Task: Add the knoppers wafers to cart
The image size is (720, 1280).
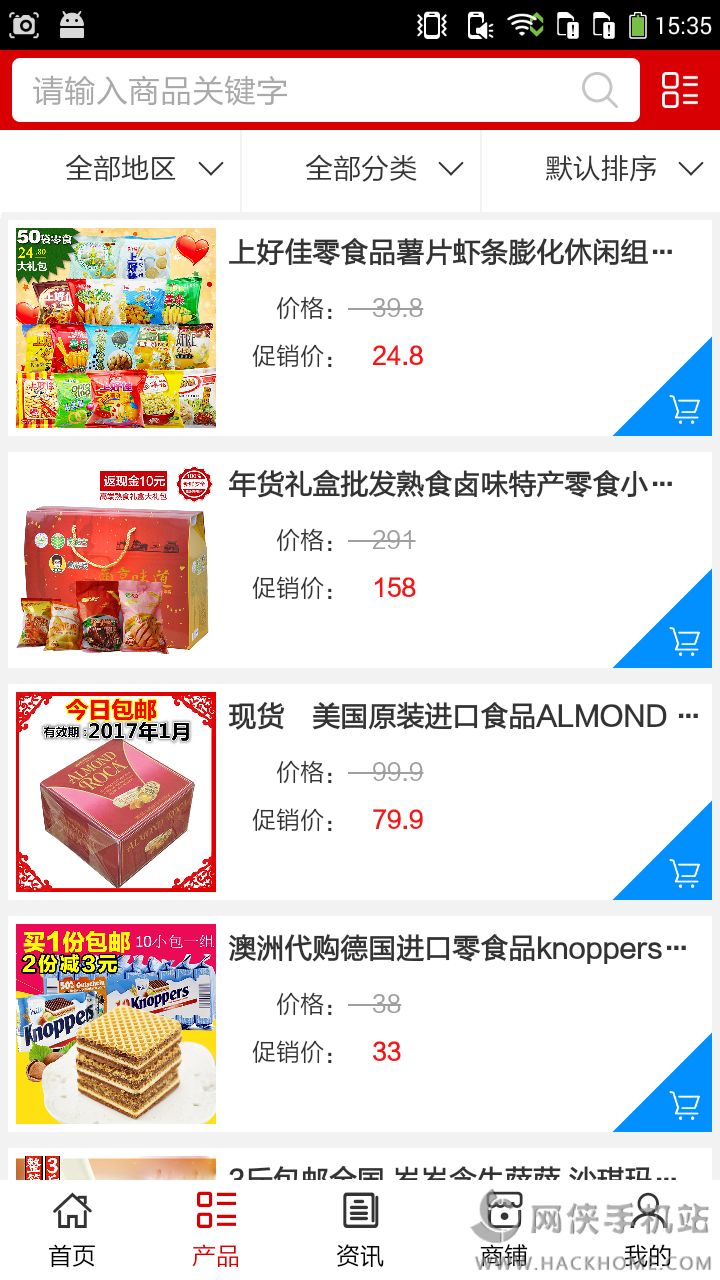Action: [684, 1105]
